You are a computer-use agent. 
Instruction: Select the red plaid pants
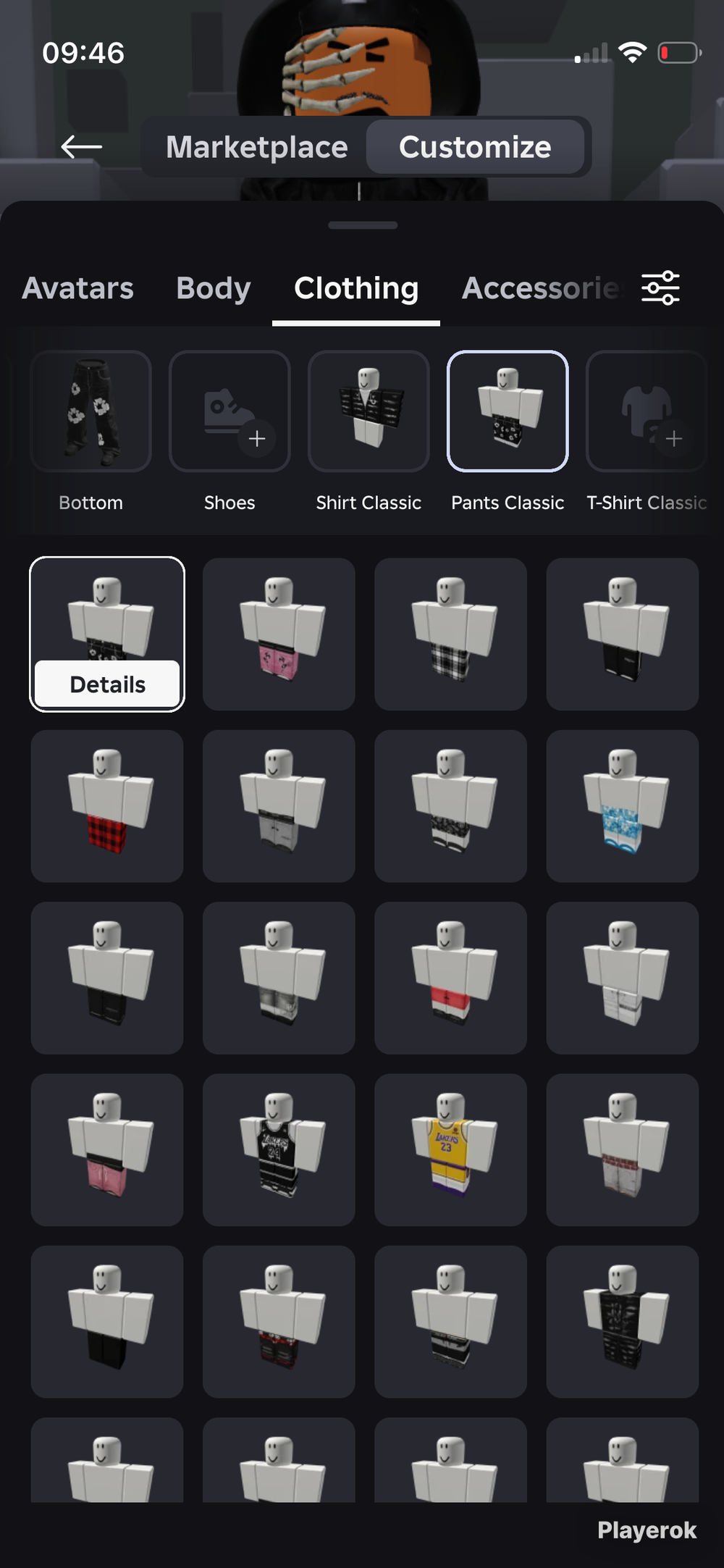click(x=107, y=806)
